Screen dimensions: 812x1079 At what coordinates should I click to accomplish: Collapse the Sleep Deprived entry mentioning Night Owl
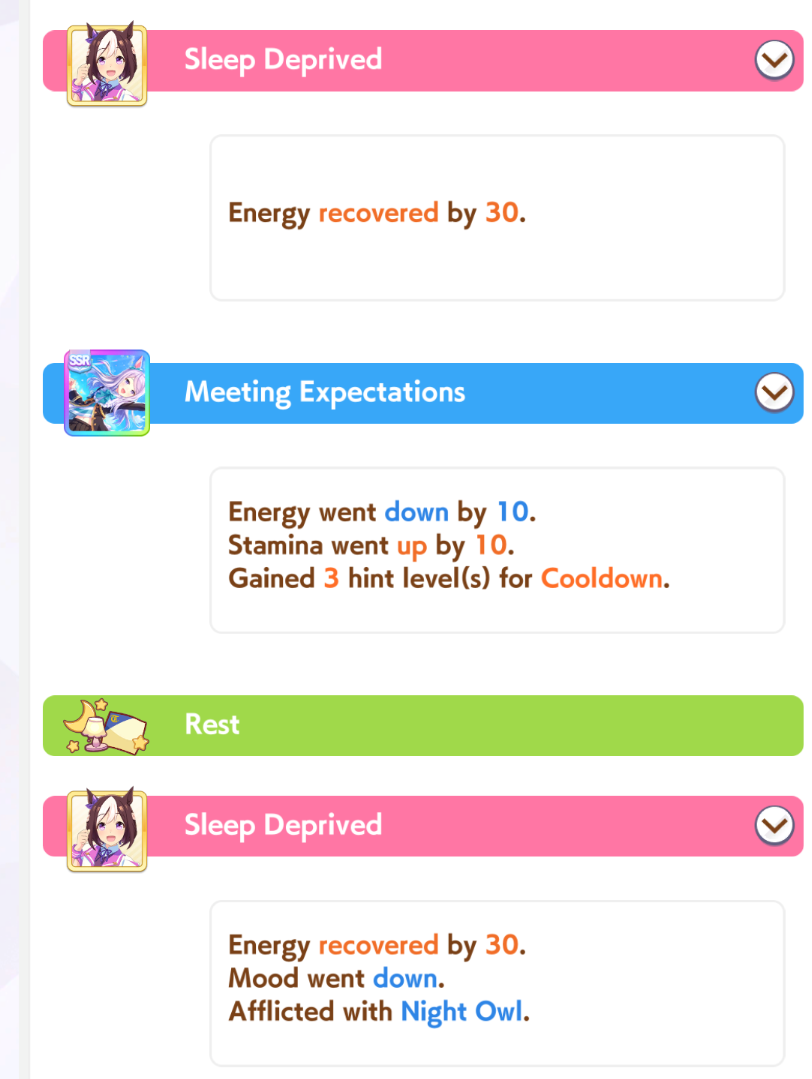773,826
